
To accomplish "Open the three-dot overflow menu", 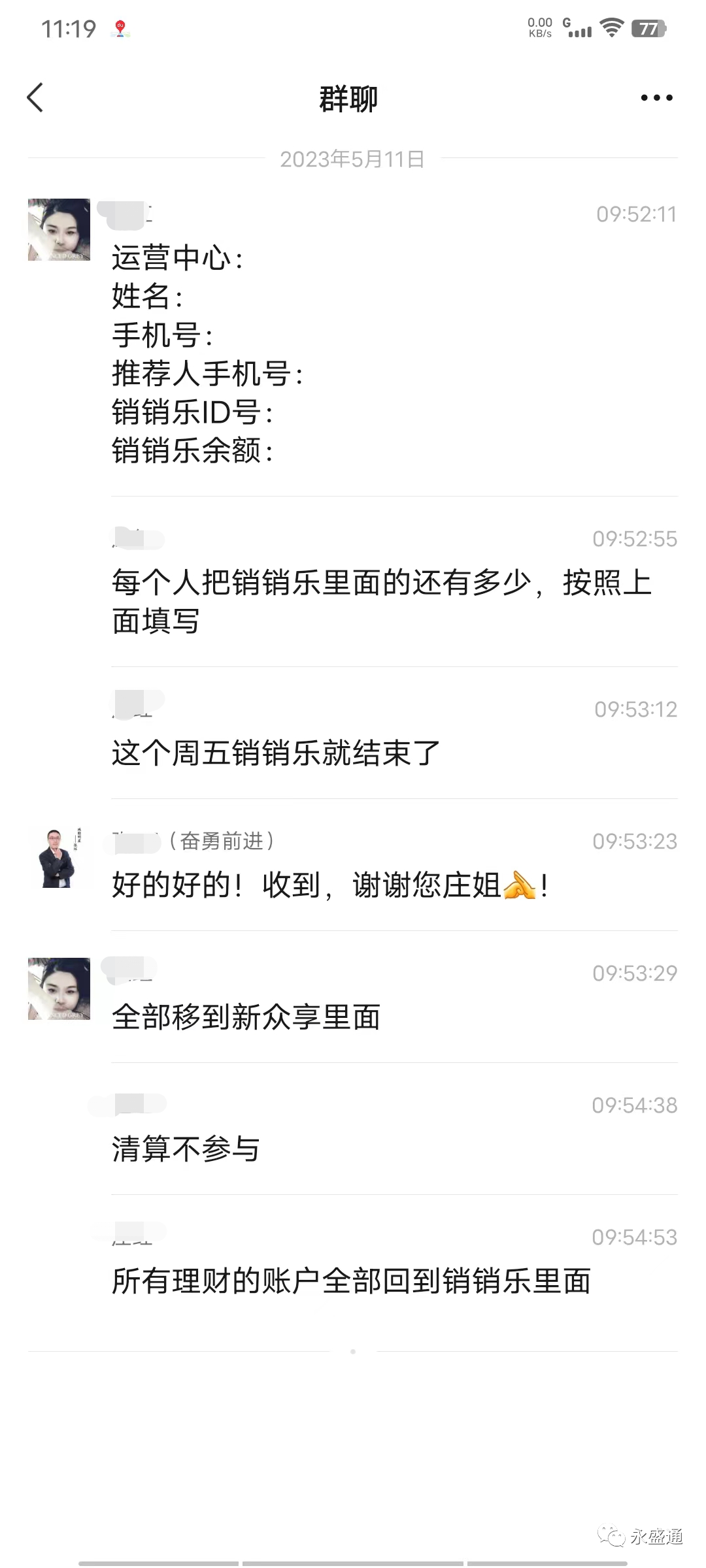I will pyautogui.click(x=656, y=98).
